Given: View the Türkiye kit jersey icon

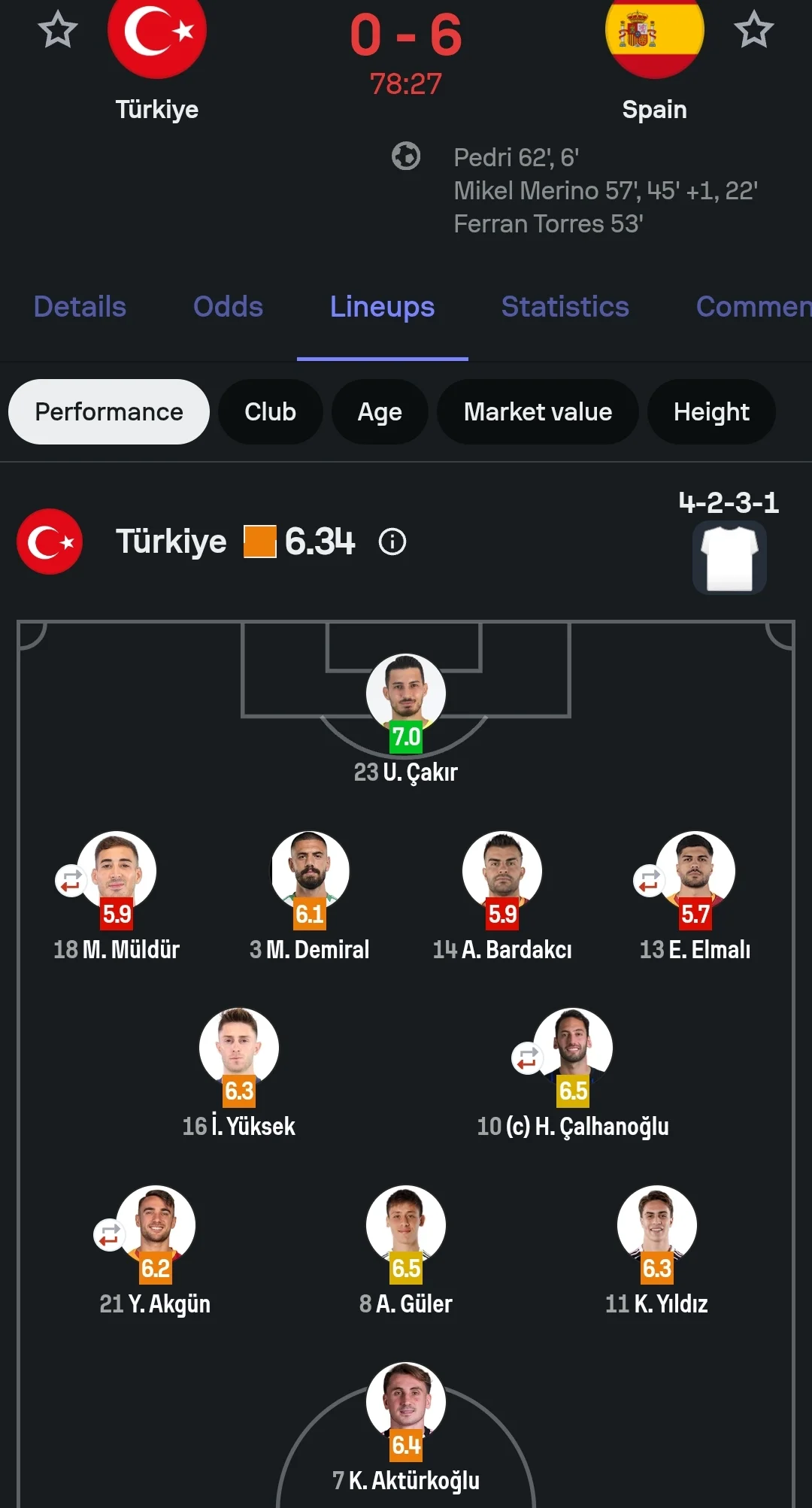Looking at the screenshot, I should tap(729, 558).
